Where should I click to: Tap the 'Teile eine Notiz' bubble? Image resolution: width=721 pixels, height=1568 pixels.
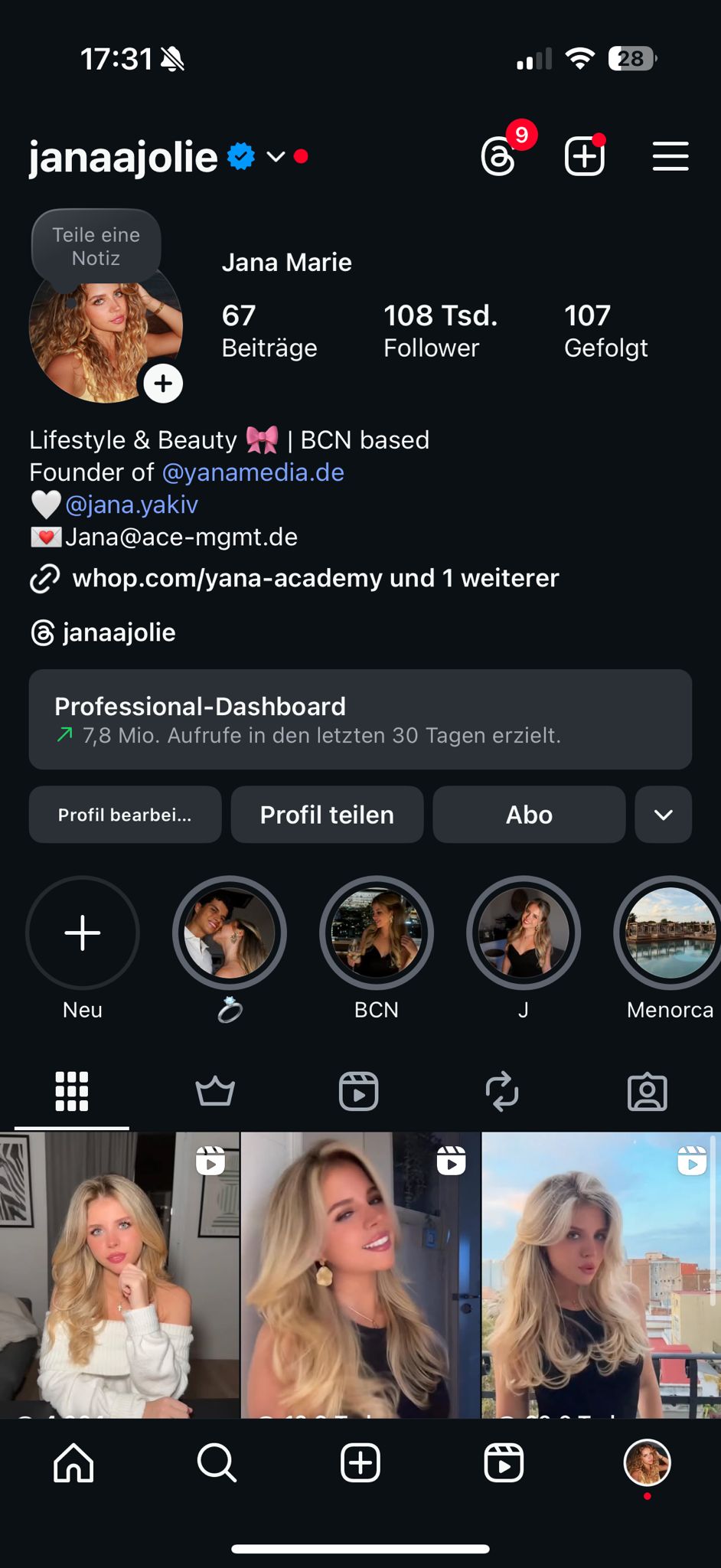pos(96,247)
